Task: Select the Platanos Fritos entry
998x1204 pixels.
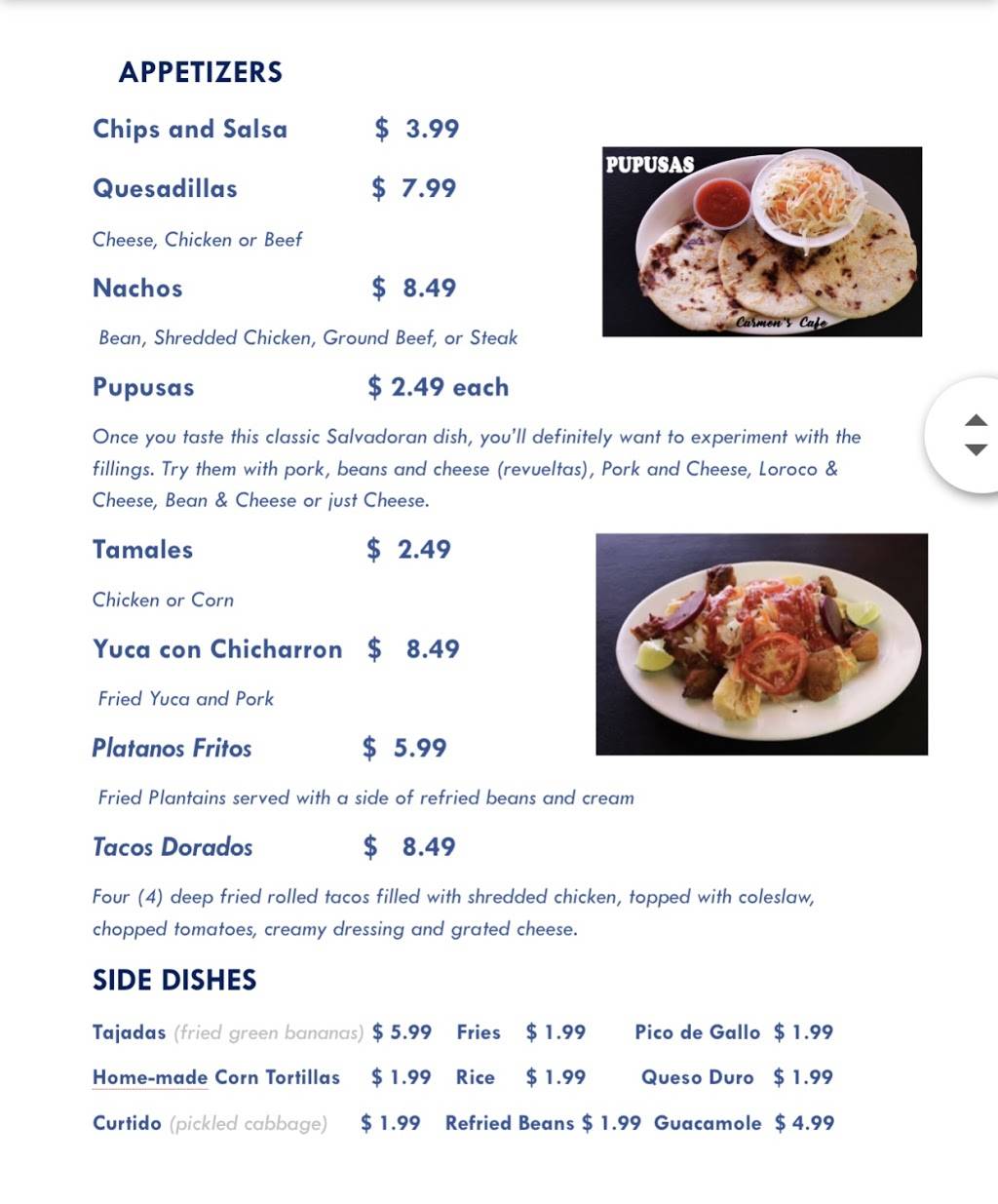Action: pyautogui.click(x=172, y=748)
